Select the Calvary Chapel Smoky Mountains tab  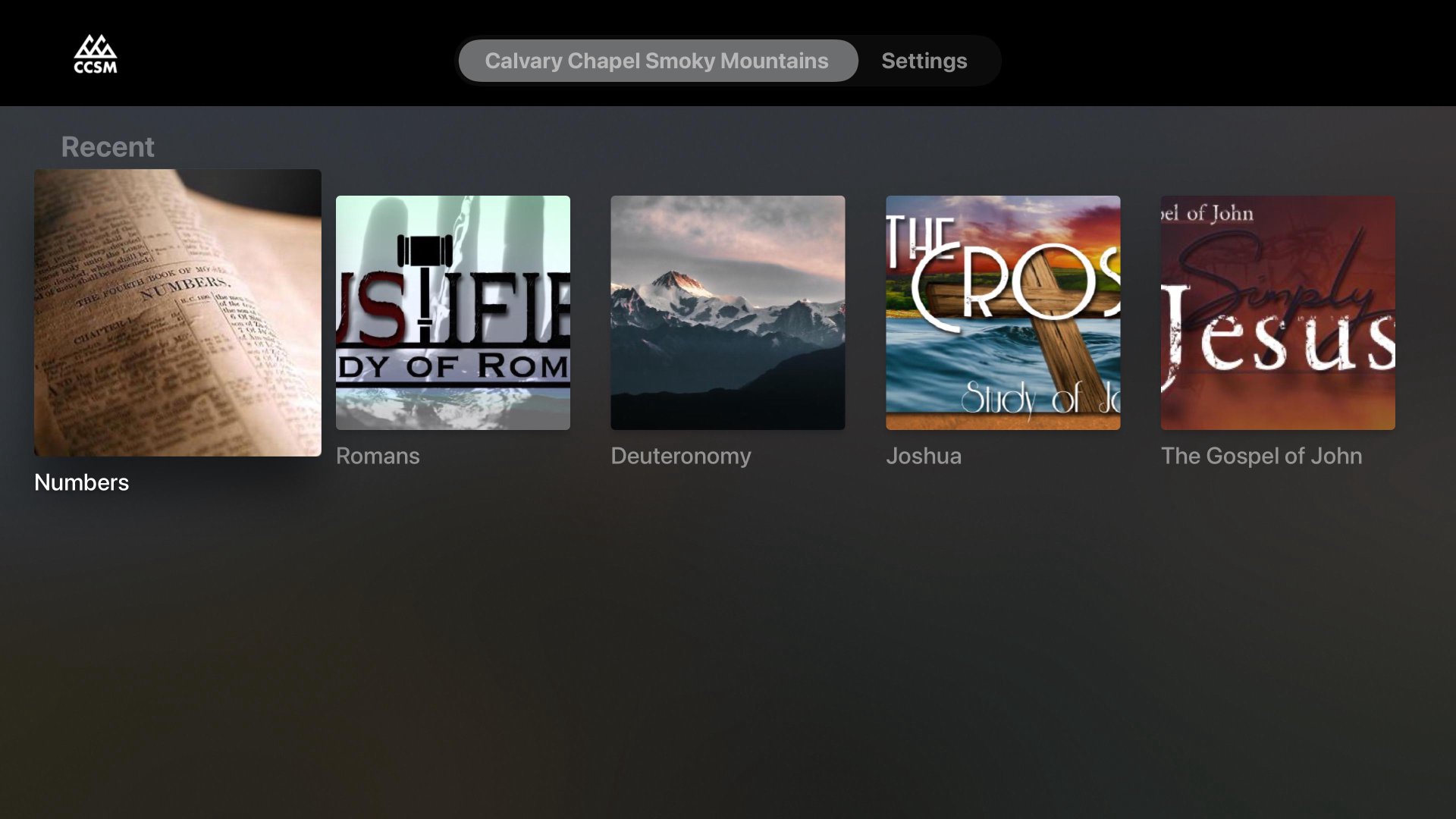coord(657,61)
